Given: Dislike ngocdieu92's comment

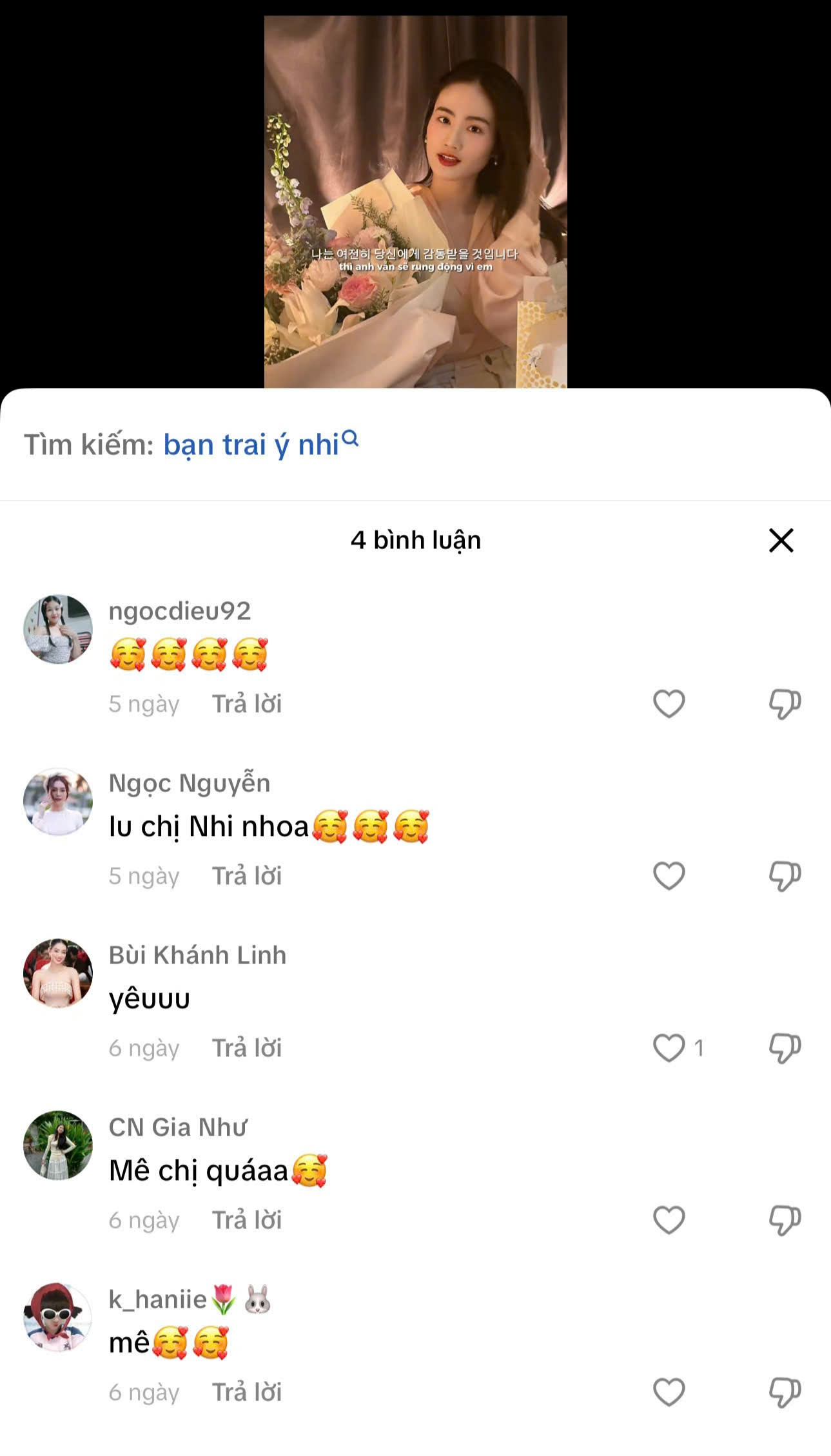Looking at the screenshot, I should 785,704.
